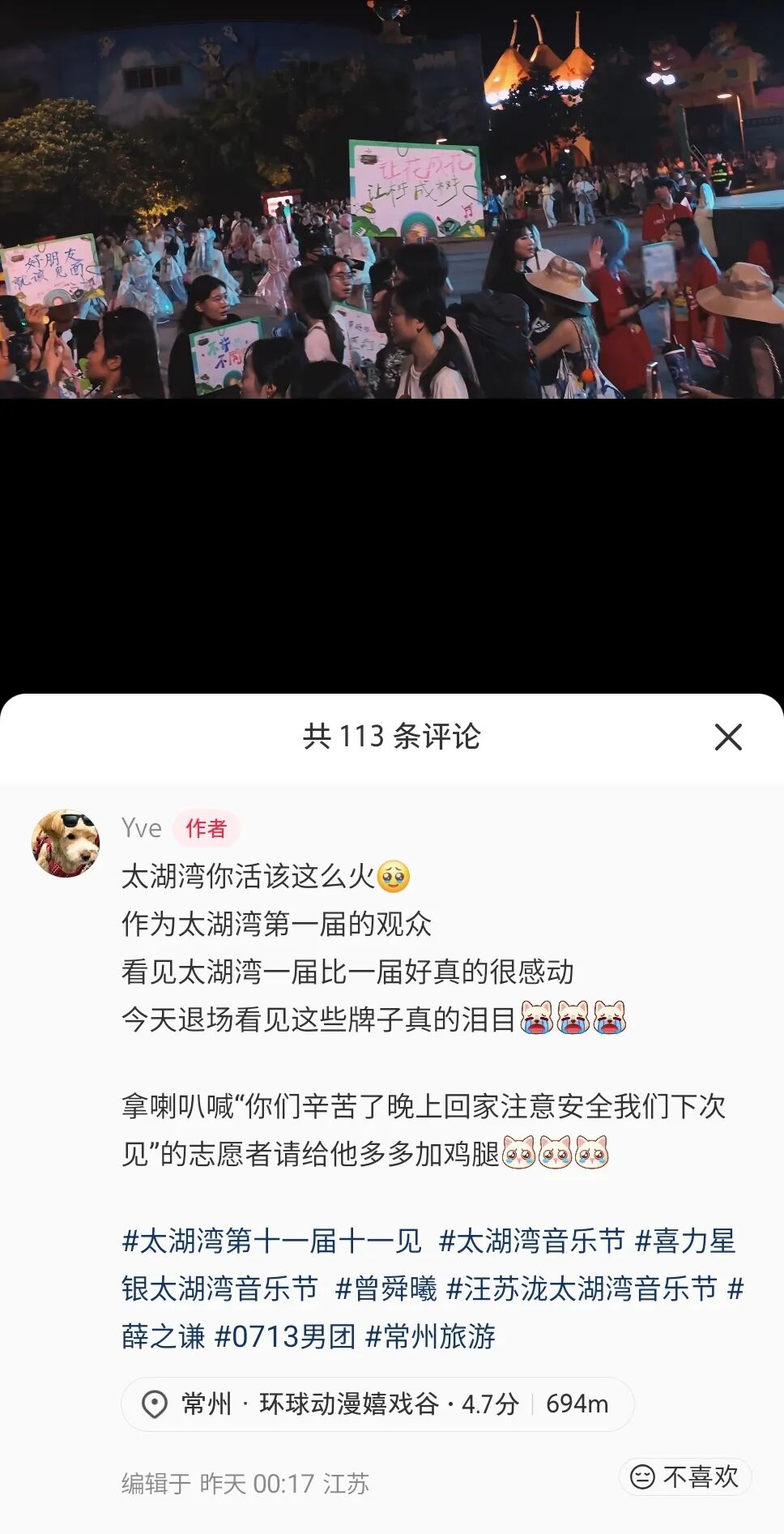The image size is (784, 1534).
Task: Open Yve's username
Action: [x=141, y=827]
